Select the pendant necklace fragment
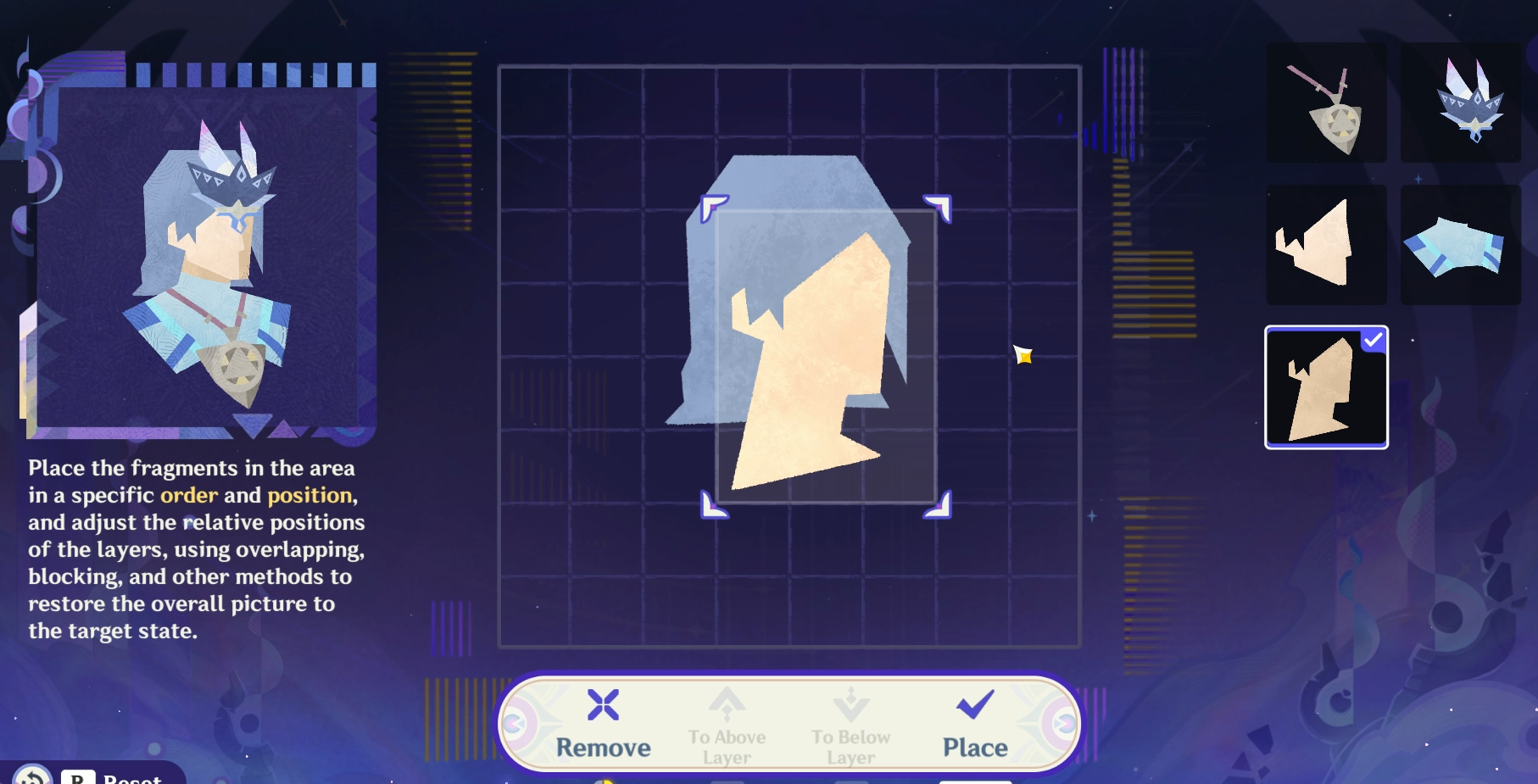Screen dimensions: 1538x784 pyautogui.click(x=1326, y=103)
